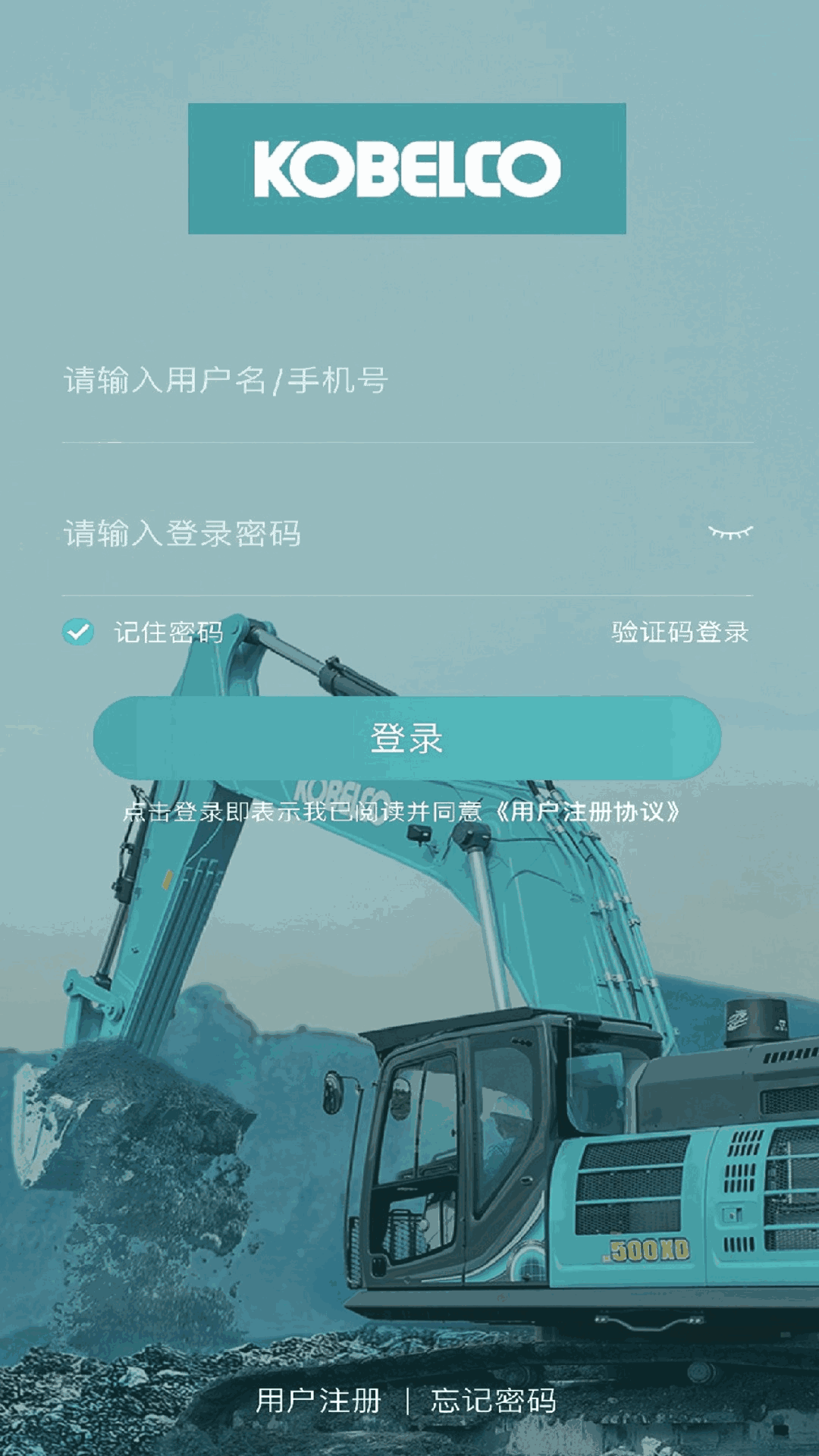Viewport: 819px width, 1456px height.
Task: Switch to 验证码登录 login
Action: 680,632
